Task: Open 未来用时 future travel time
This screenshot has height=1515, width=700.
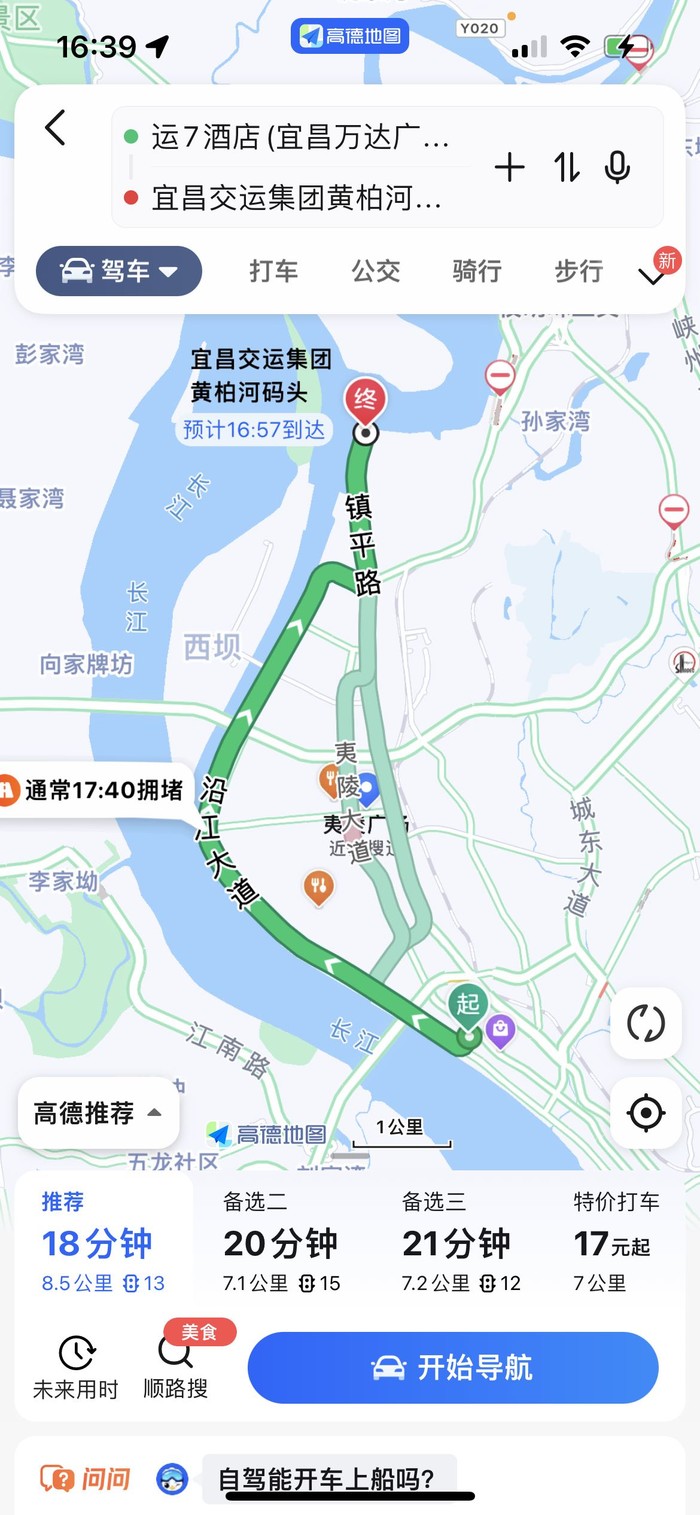Action: click(76, 1367)
